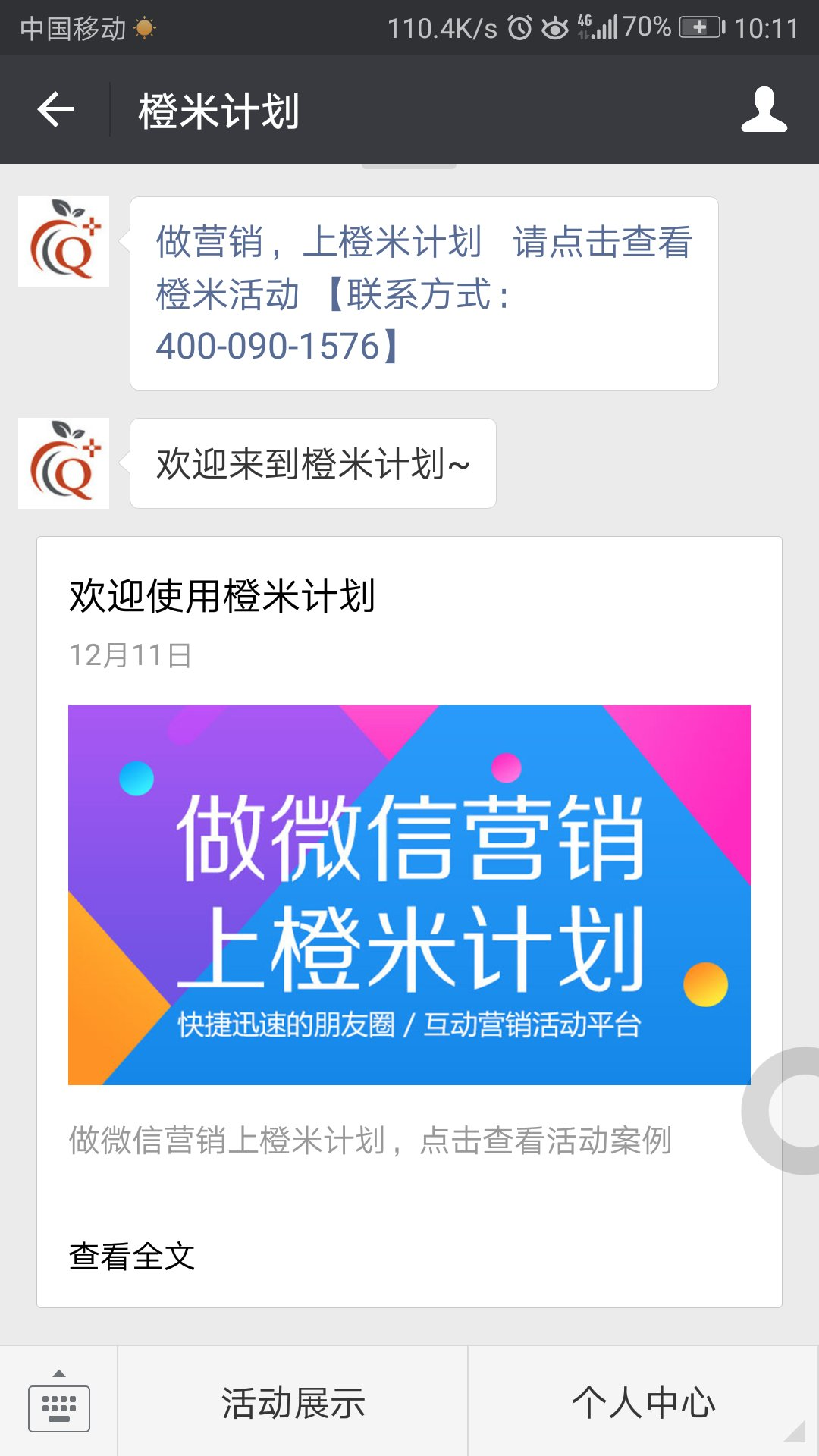Tap 查看全文 to read the full article

(x=132, y=1257)
